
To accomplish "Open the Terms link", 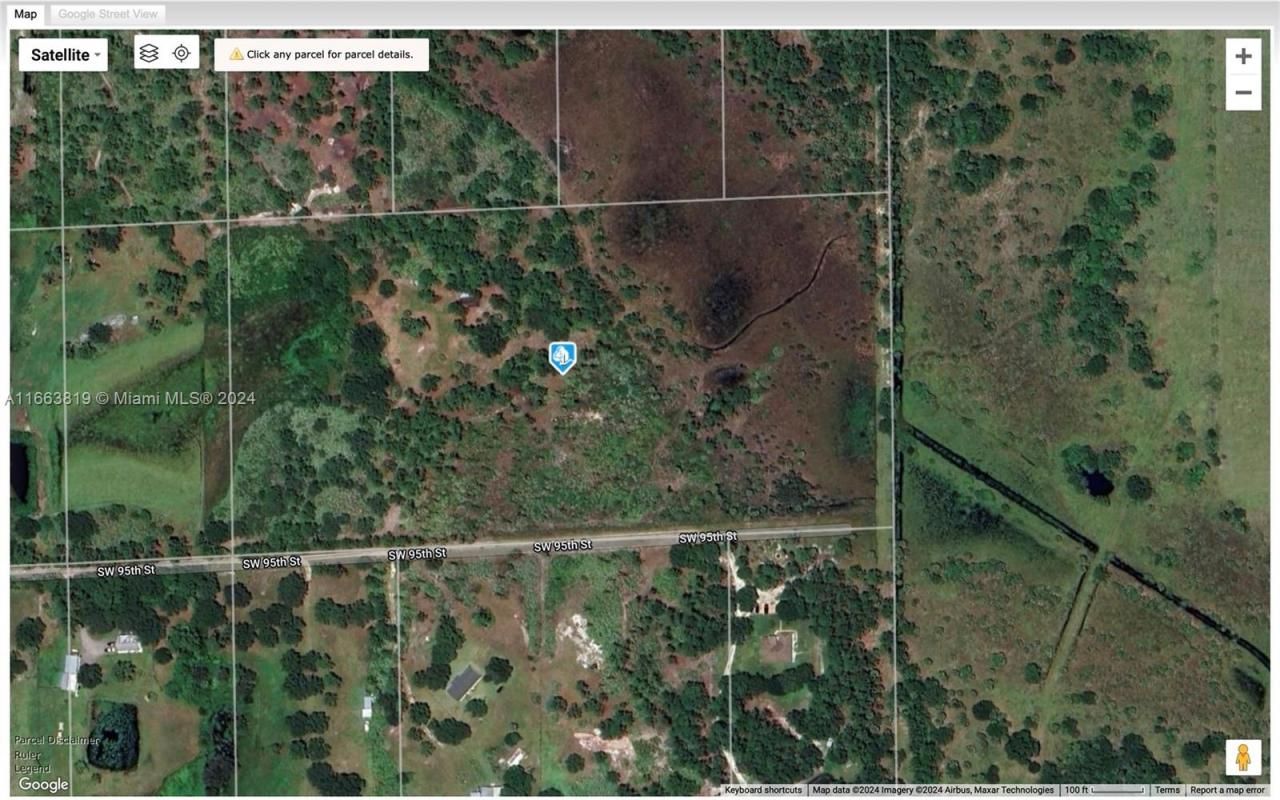I will [1167, 790].
